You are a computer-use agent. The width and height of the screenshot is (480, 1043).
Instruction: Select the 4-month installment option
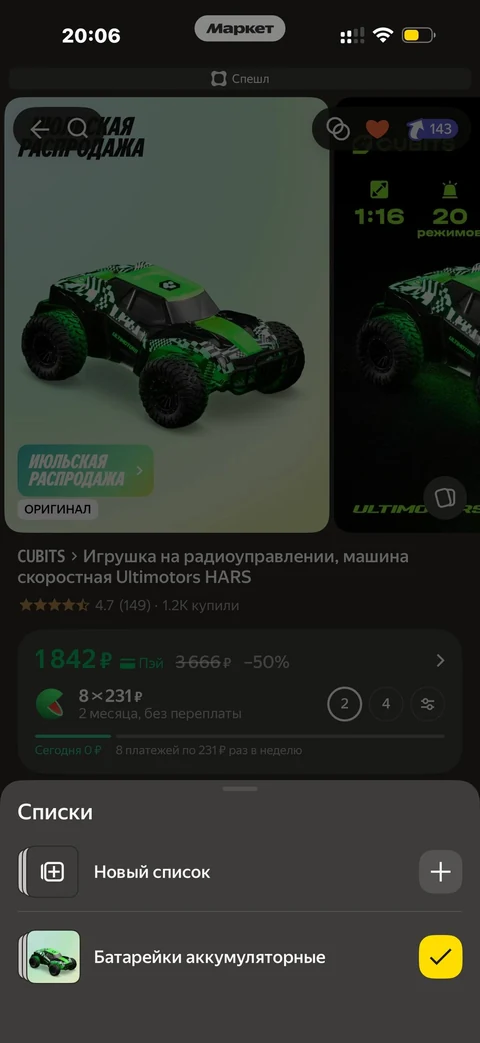386,704
